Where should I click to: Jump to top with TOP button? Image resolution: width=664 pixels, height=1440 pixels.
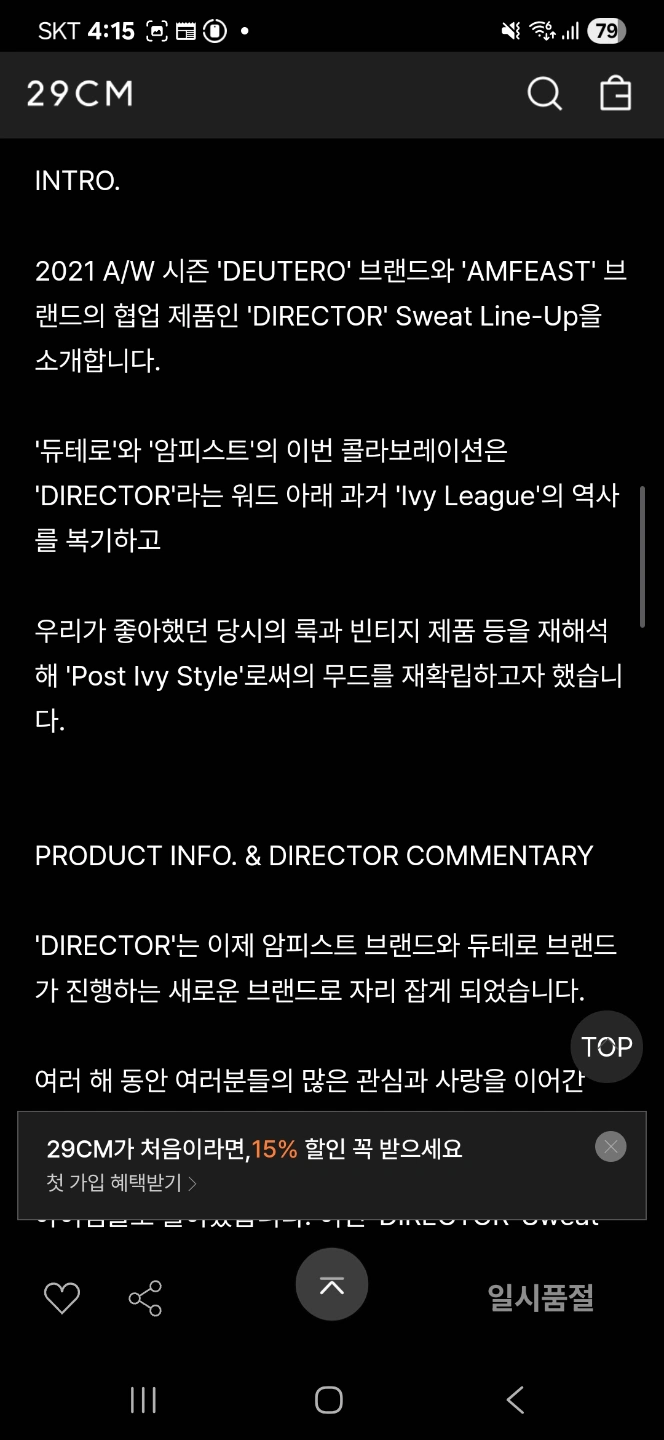click(x=607, y=1046)
